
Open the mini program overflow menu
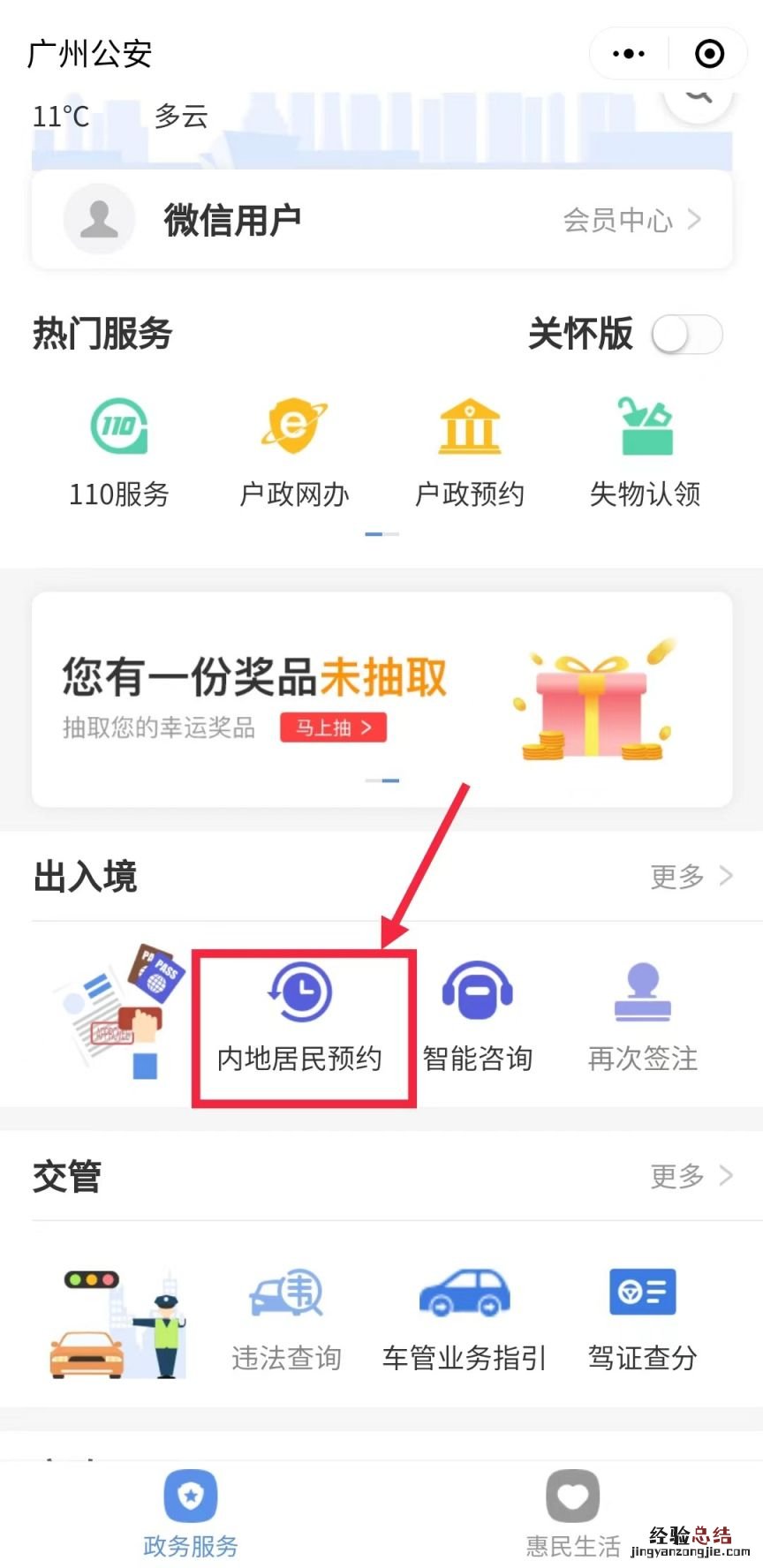(x=629, y=54)
